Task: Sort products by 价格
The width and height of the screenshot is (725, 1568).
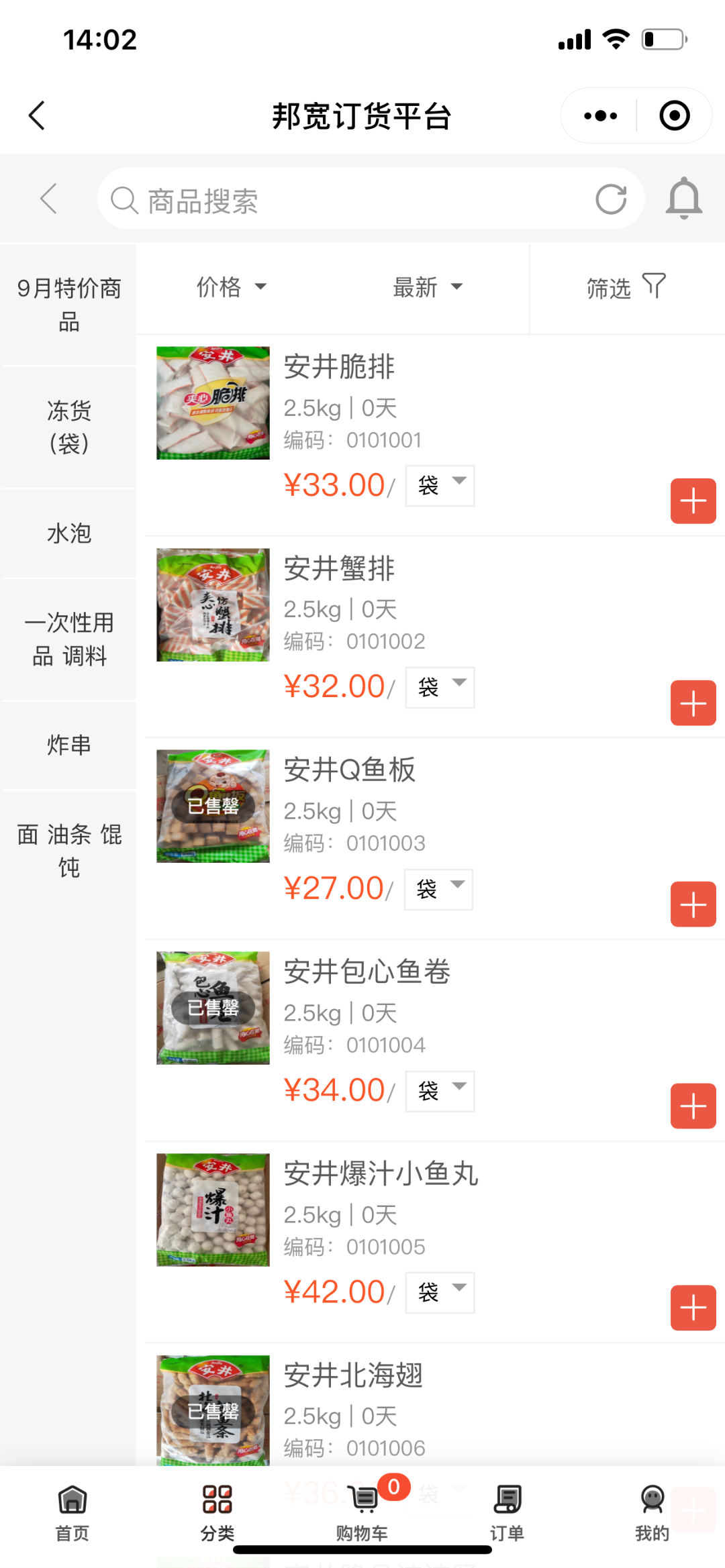Action: tap(230, 287)
